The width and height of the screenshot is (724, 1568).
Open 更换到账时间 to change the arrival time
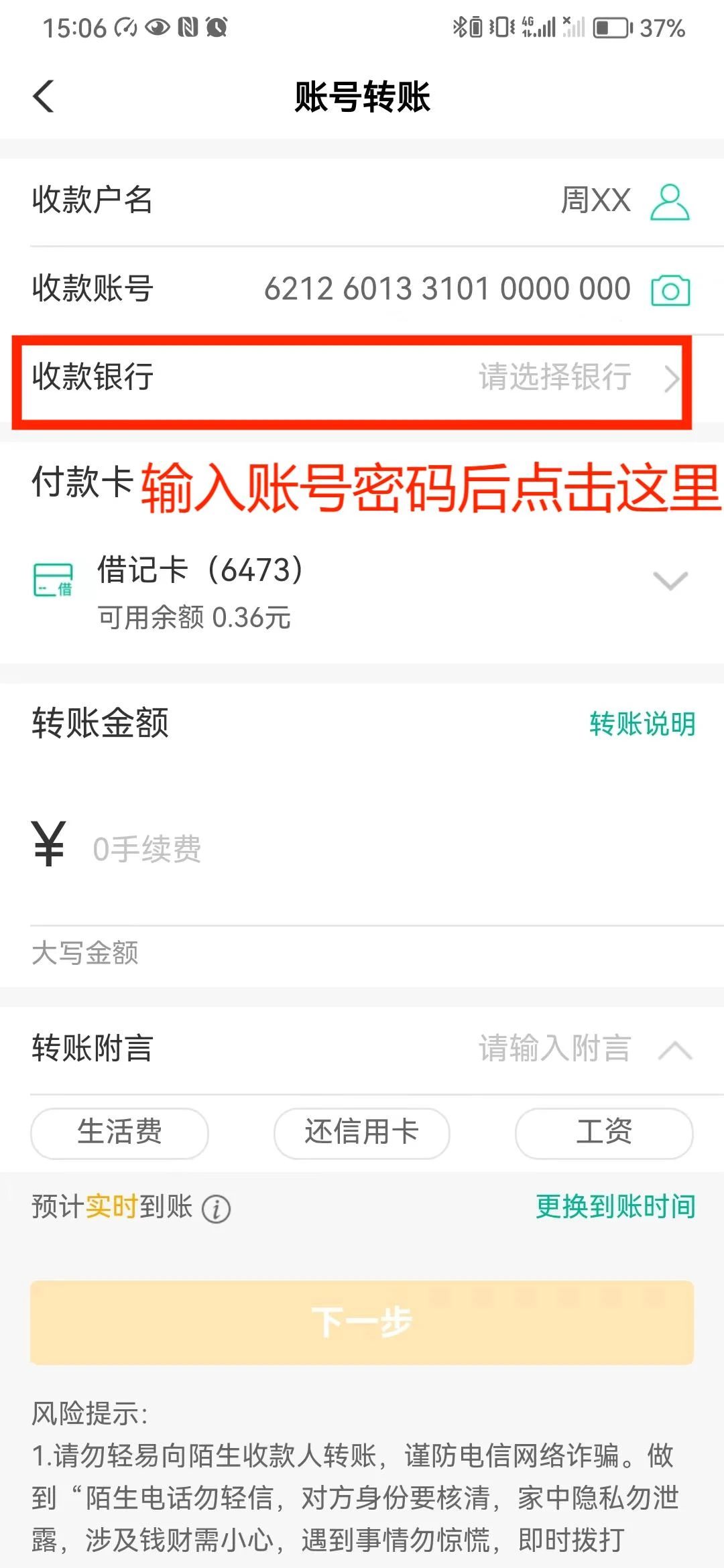[x=615, y=1207]
